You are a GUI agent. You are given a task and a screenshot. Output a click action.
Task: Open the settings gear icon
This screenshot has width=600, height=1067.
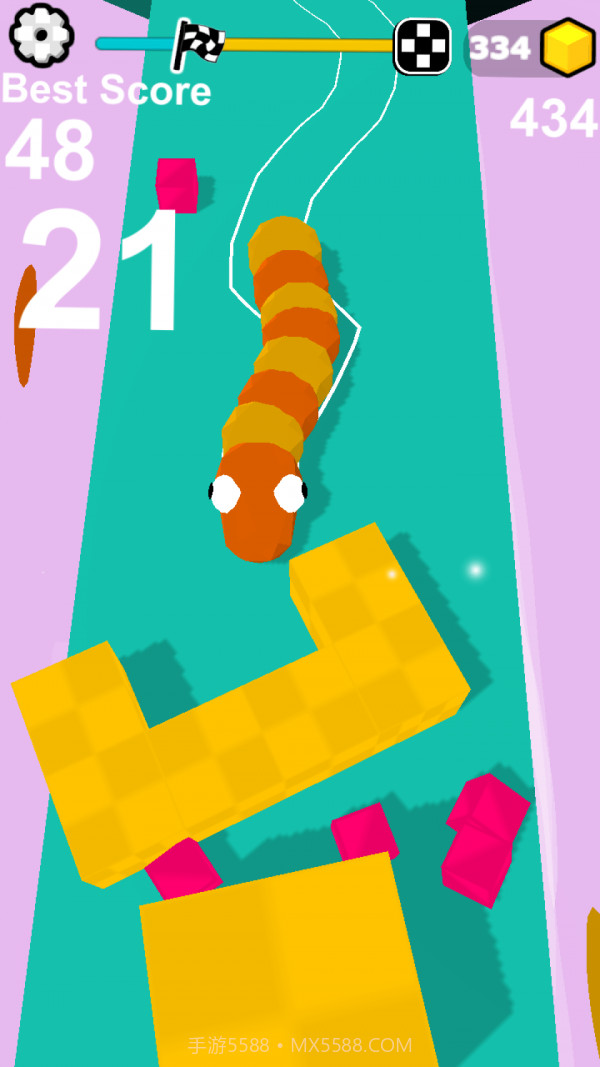click(41, 36)
